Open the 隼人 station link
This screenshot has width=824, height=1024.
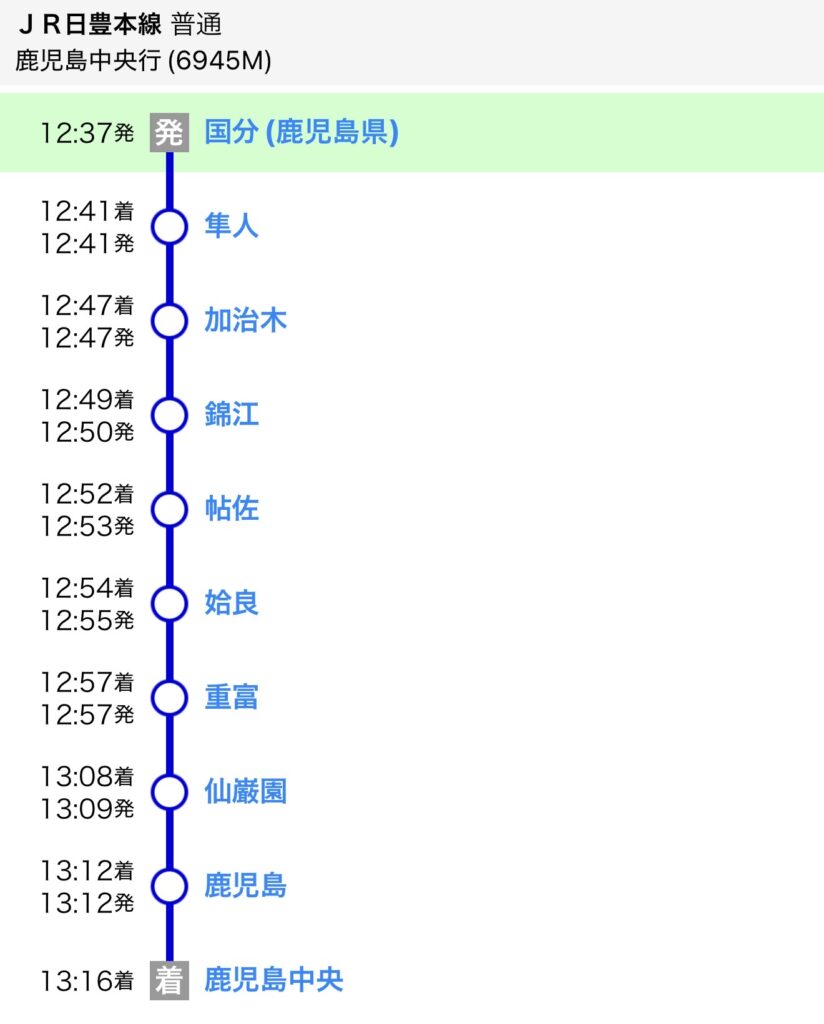[231, 226]
